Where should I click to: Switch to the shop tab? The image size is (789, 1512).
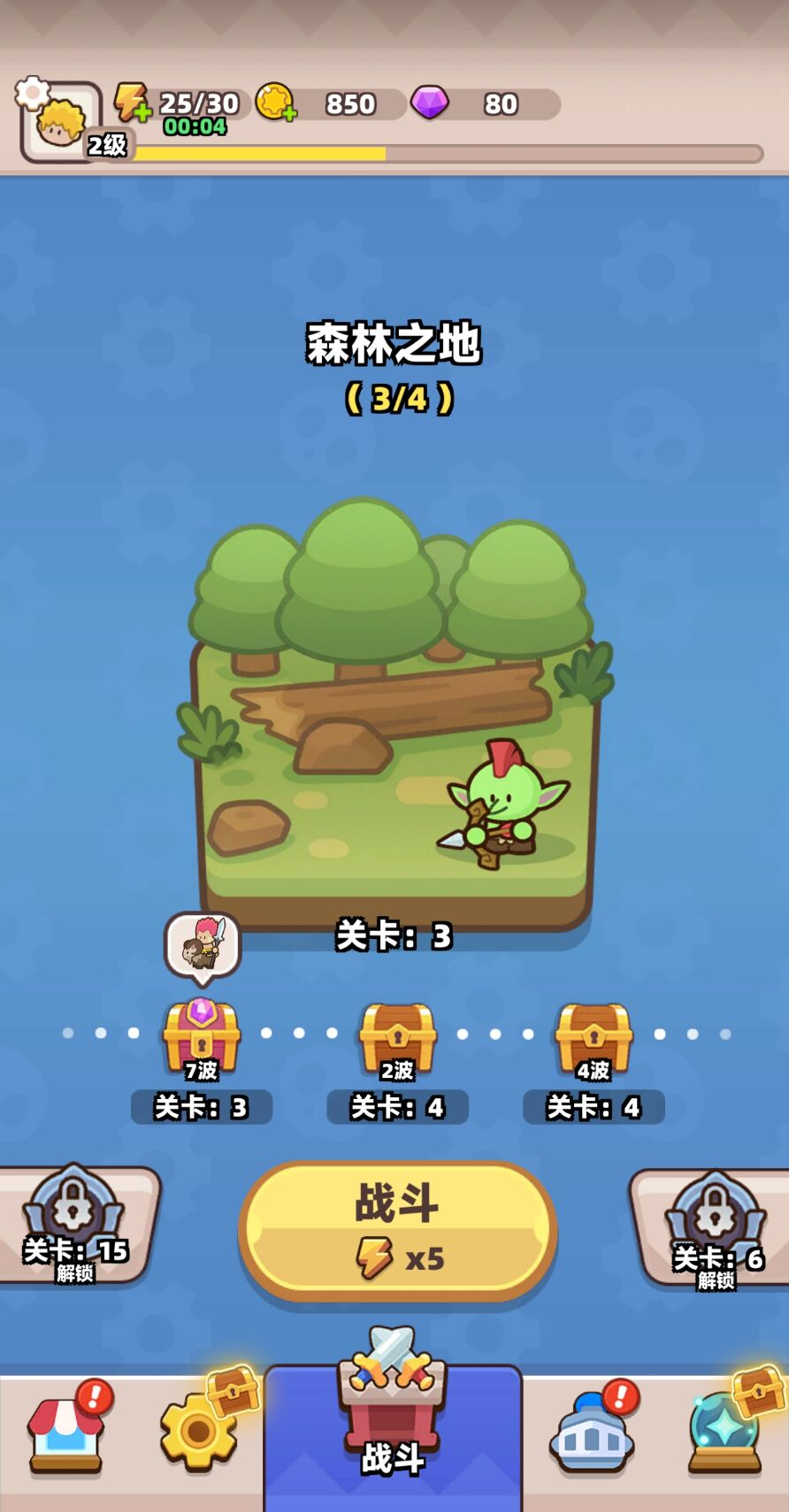coord(66,1432)
